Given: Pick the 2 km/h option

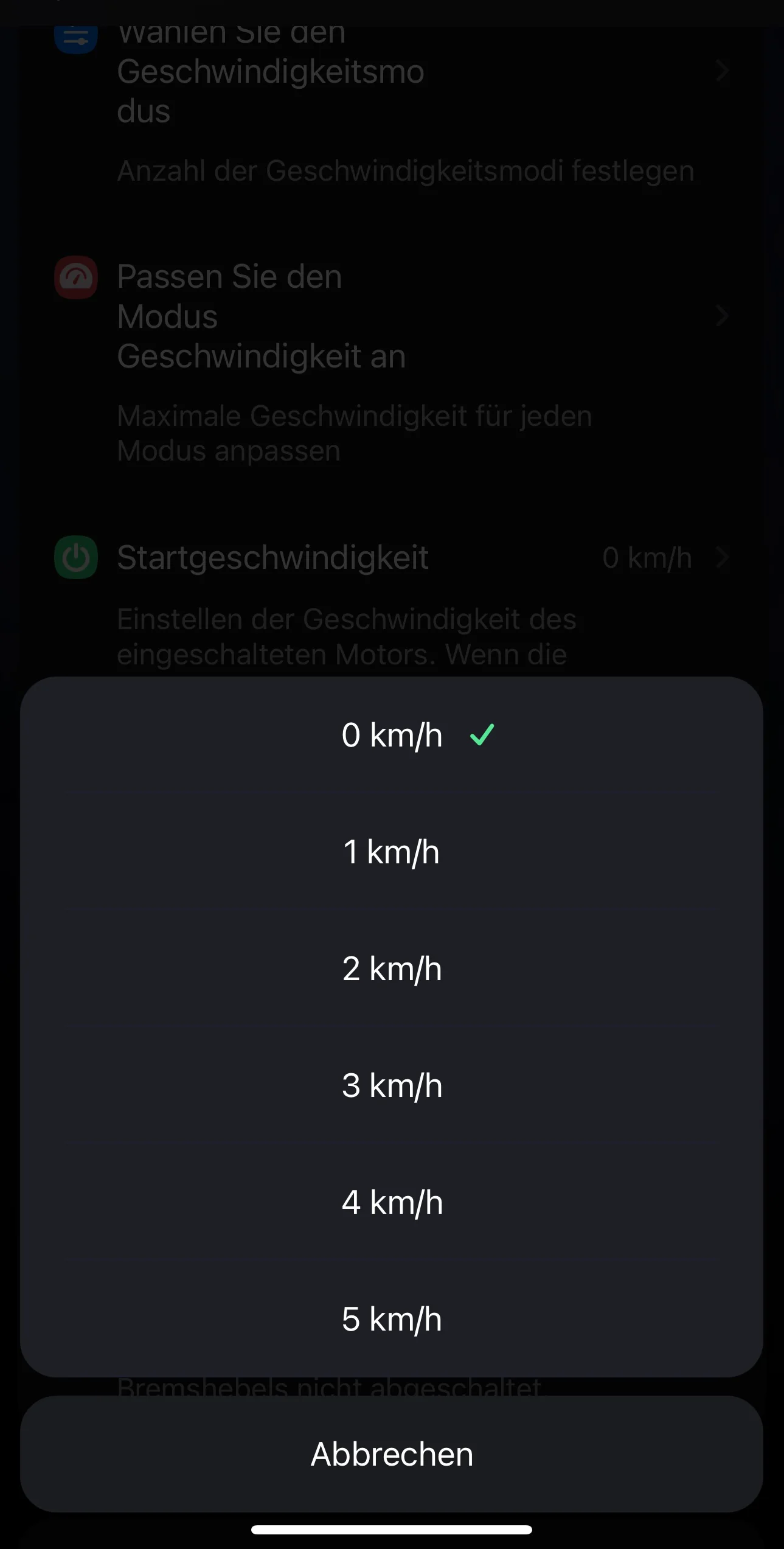Looking at the screenshot, I should point(392,969).
